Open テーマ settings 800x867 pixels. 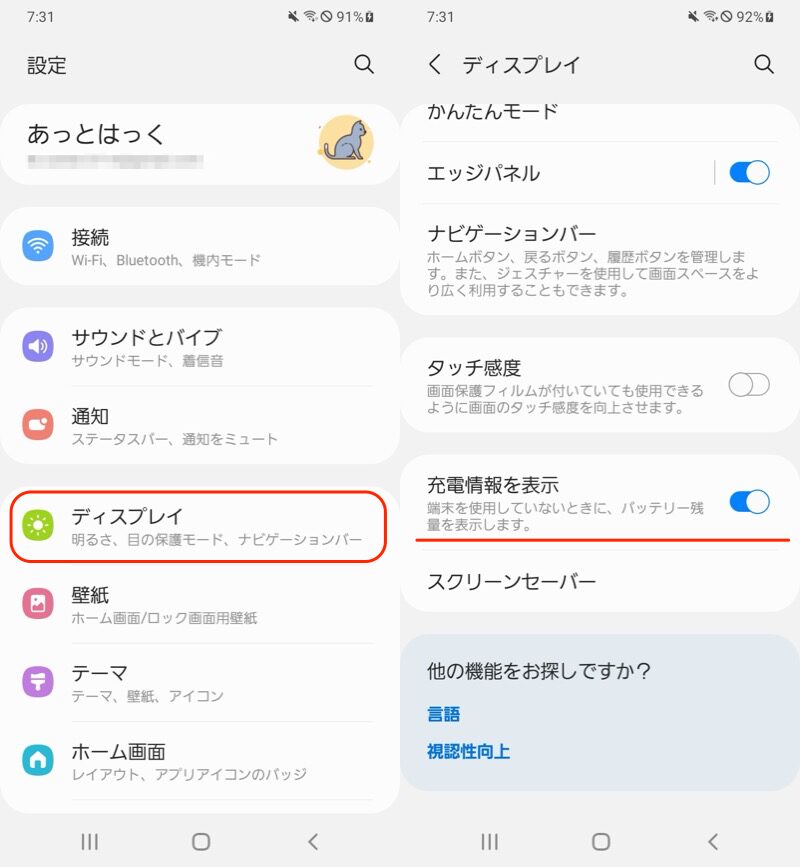(200, 683)
